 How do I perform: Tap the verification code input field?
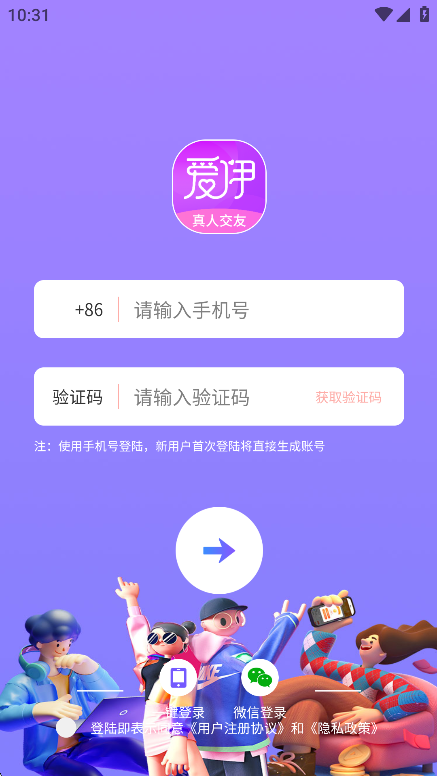coord(218,397)
